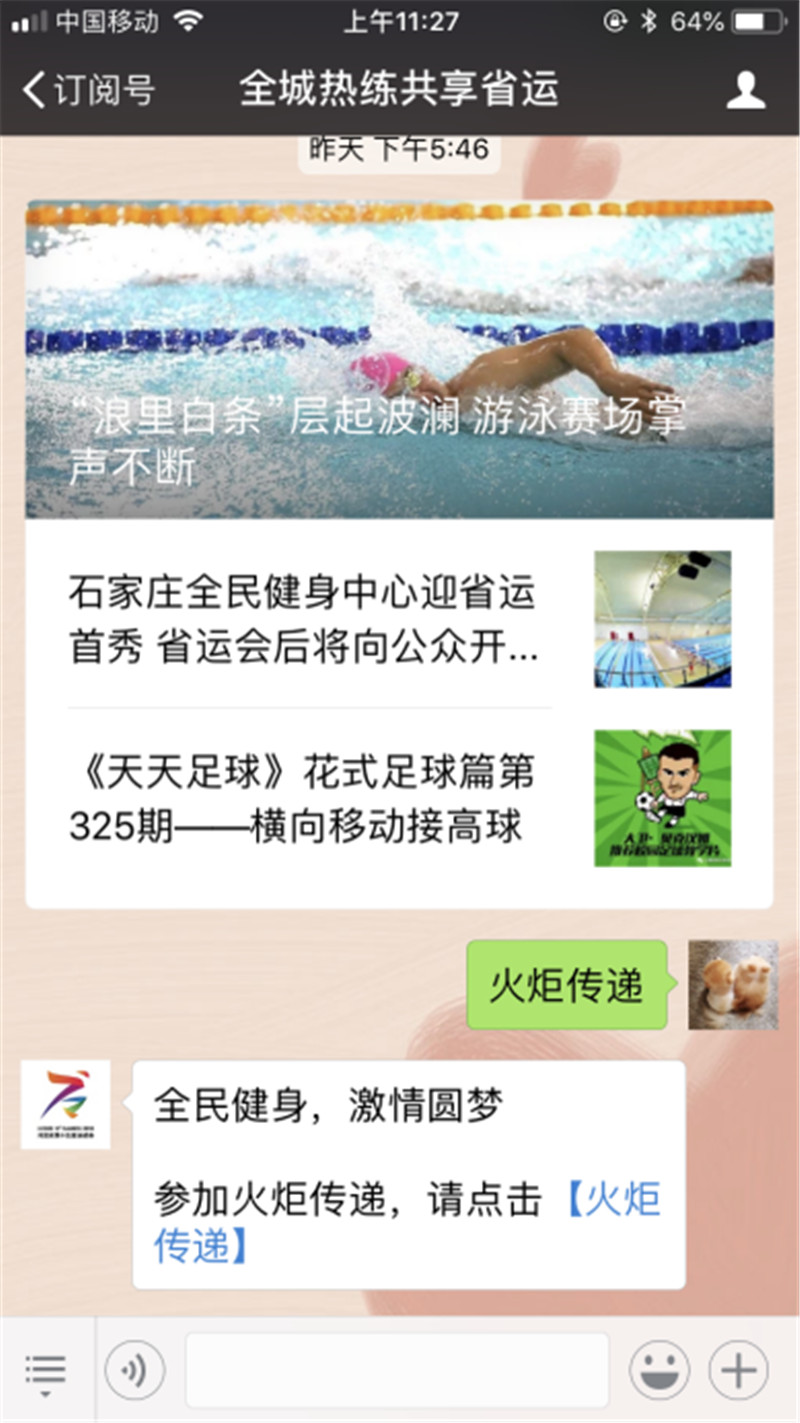The height and width of the screenshot is (1423, 800).
Task: Open the emoji picker
Action: point(659,1370)
